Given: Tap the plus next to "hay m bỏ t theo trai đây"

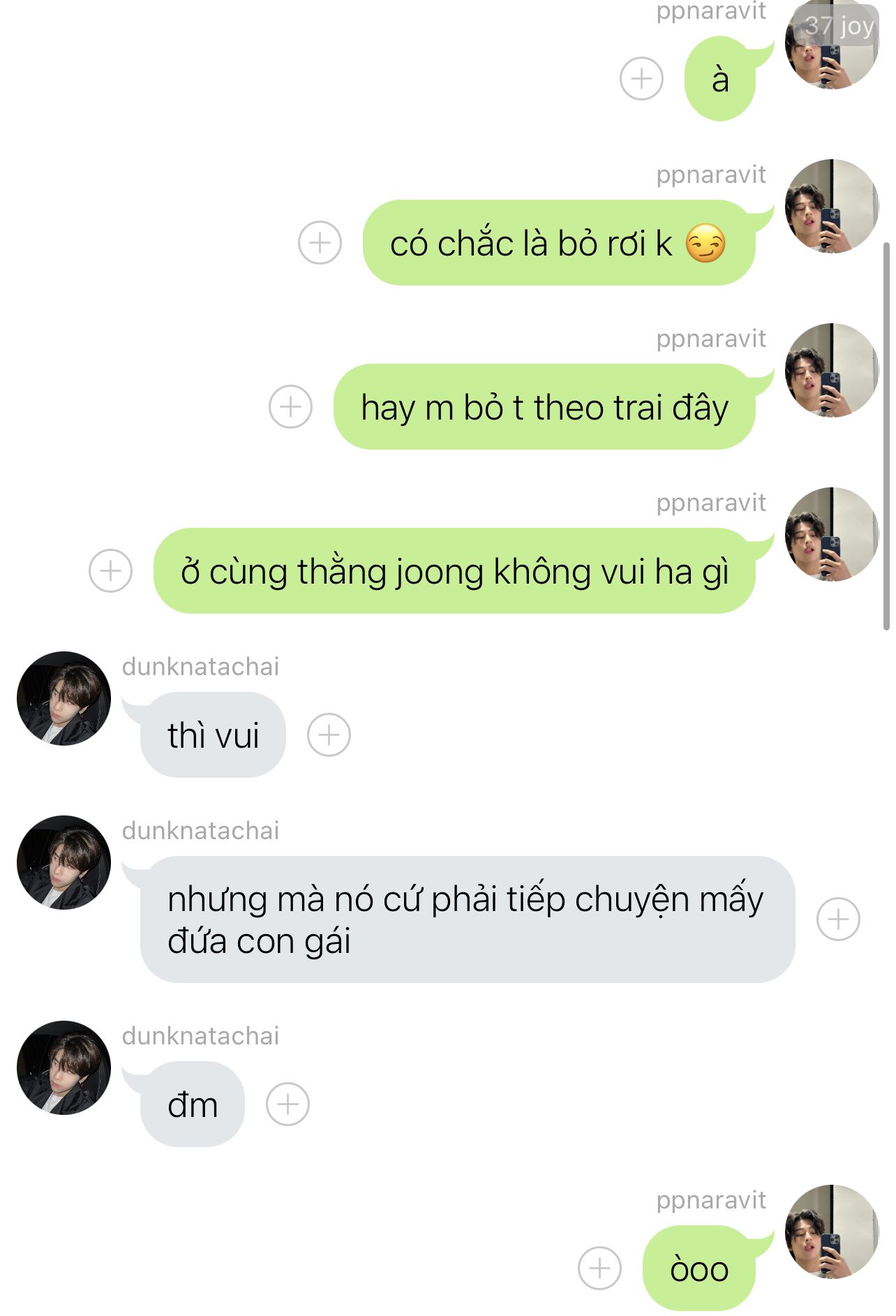Looking at the screenshot, I should (x=290, y=406).
